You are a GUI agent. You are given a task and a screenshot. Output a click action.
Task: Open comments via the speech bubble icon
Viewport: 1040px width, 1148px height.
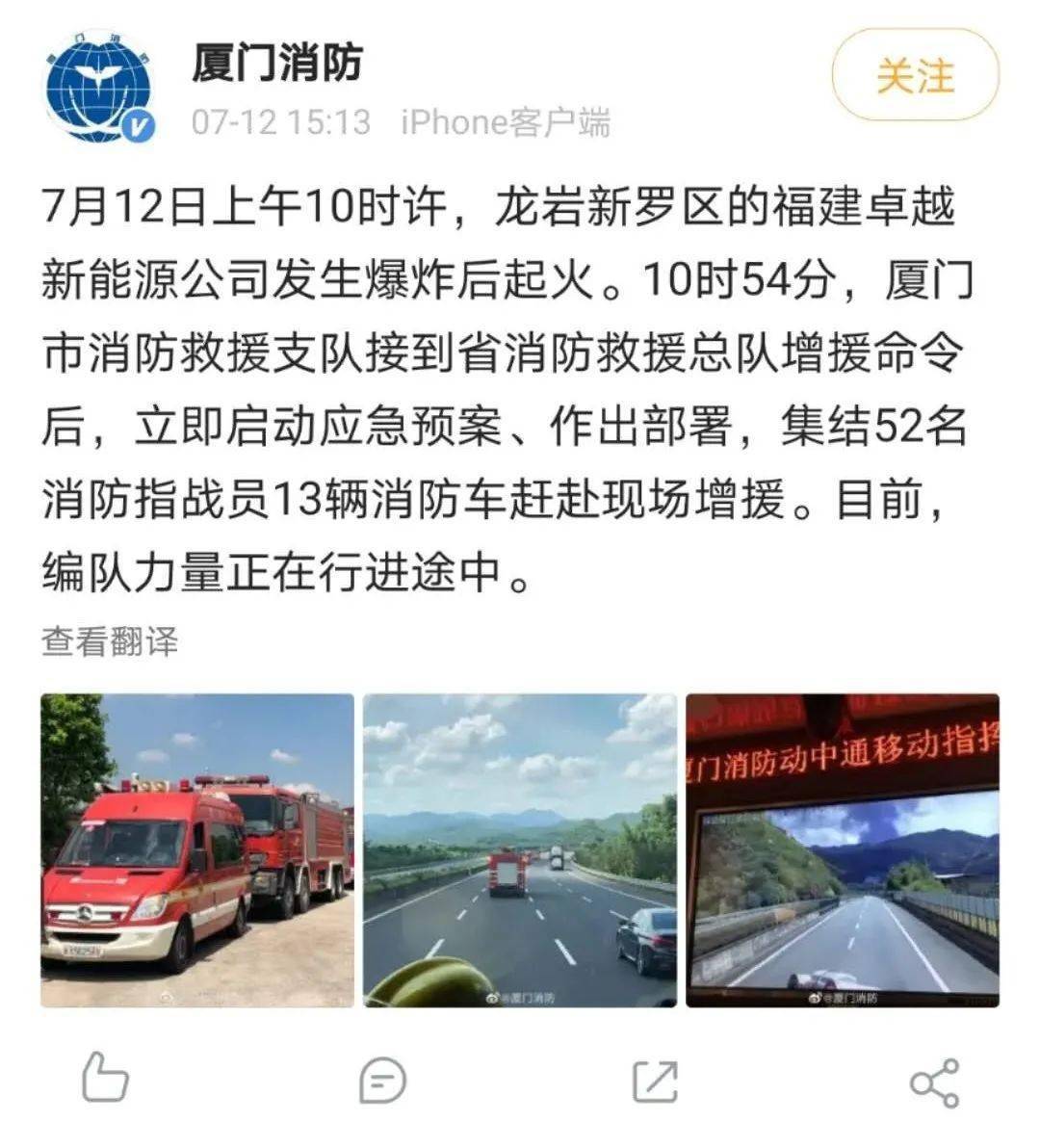pyautogui.click(x=382, y=1081)
